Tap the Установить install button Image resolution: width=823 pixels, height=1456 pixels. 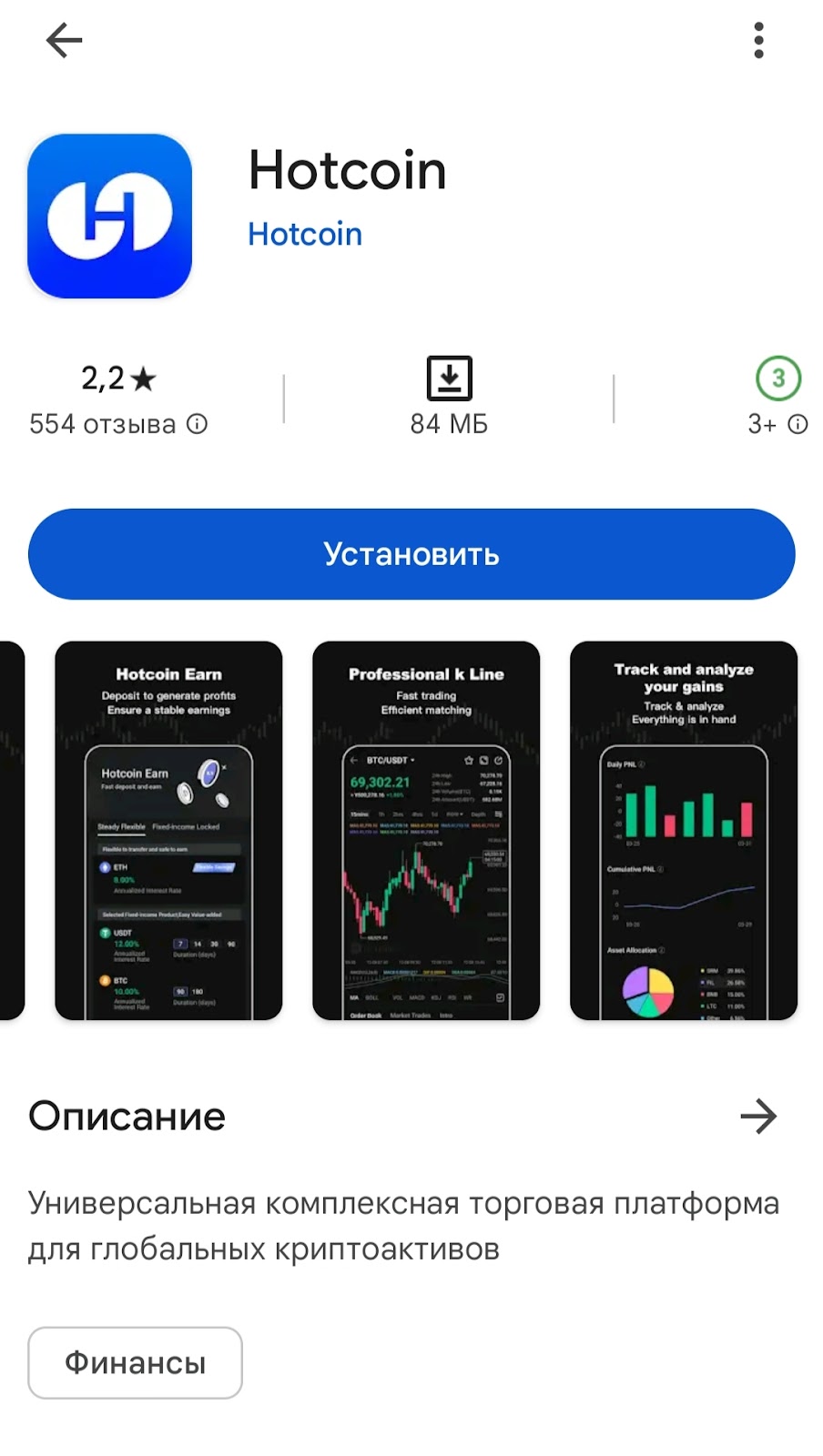click(411, 554)
